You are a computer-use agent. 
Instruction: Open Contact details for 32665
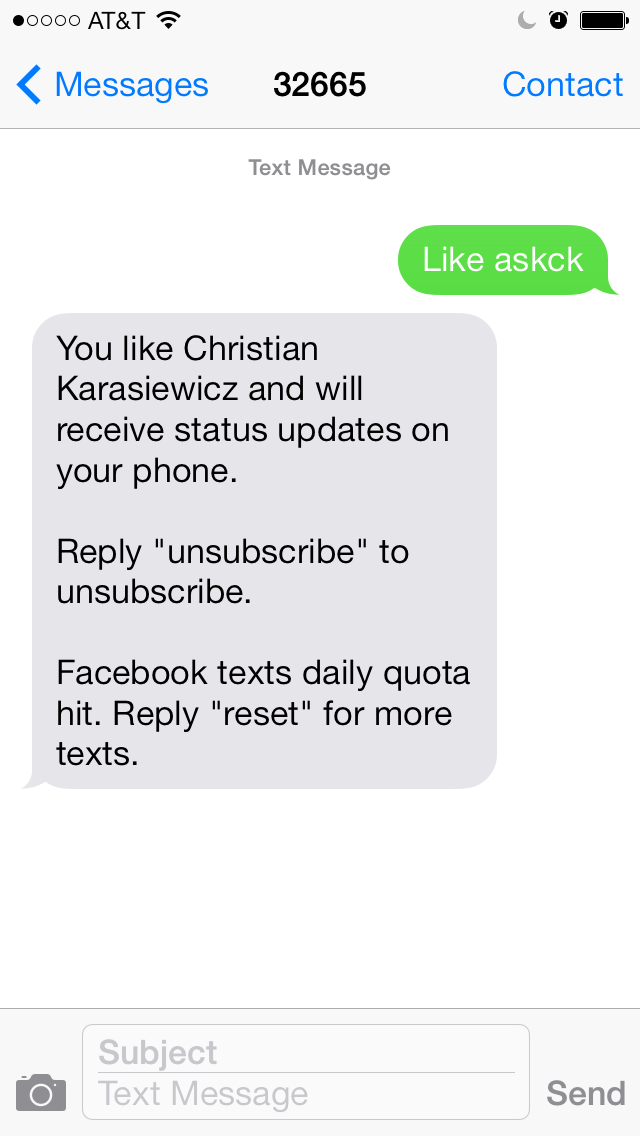(x=562, y=85)
